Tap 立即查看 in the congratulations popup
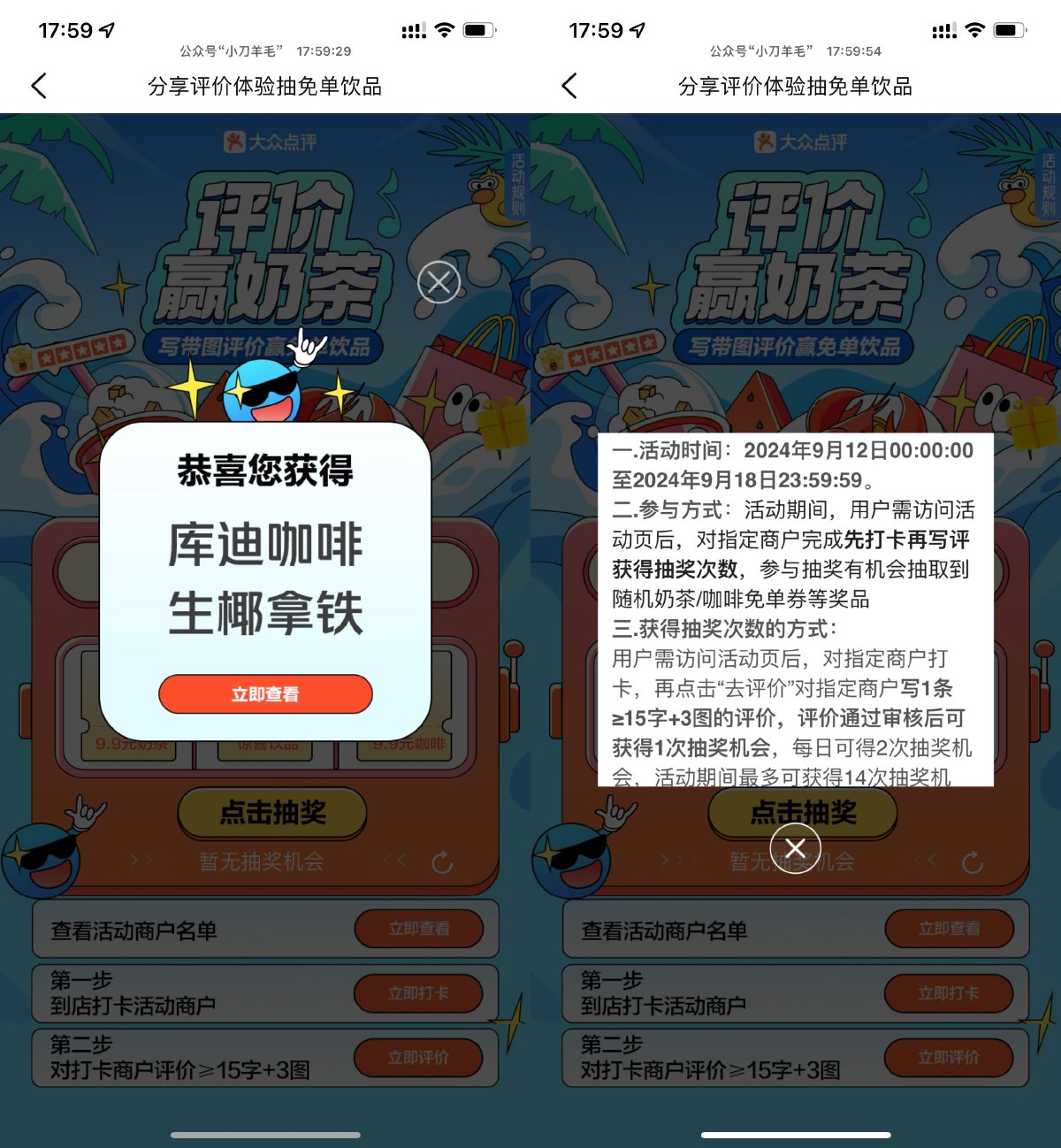Viewport: 1061px width, 1148px height. coord(265,694)
